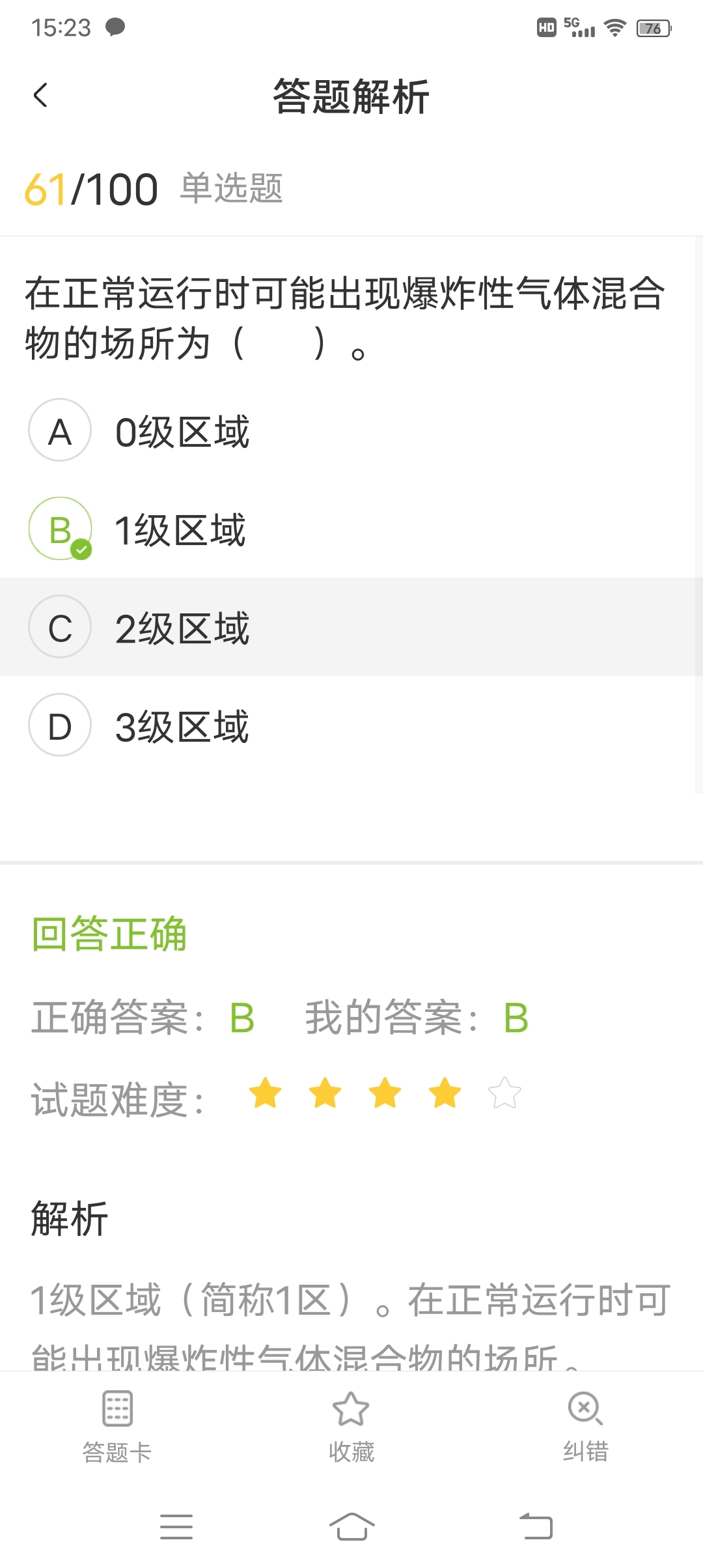The height and width of the screenshot is (1568, 703).
Task: Open the system recent apps menu
Action: tap(176, 1526)
